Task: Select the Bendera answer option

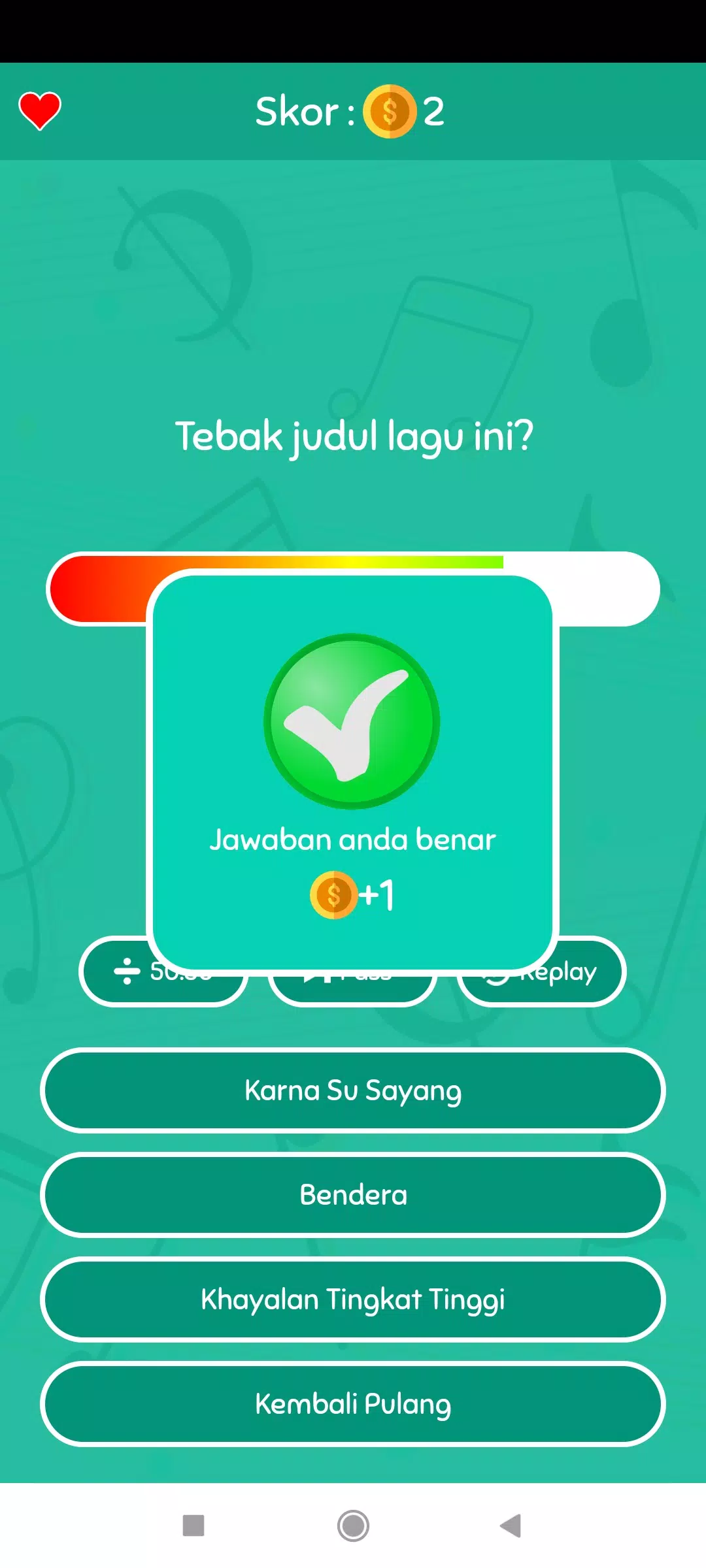Action: coord(353,1194)
